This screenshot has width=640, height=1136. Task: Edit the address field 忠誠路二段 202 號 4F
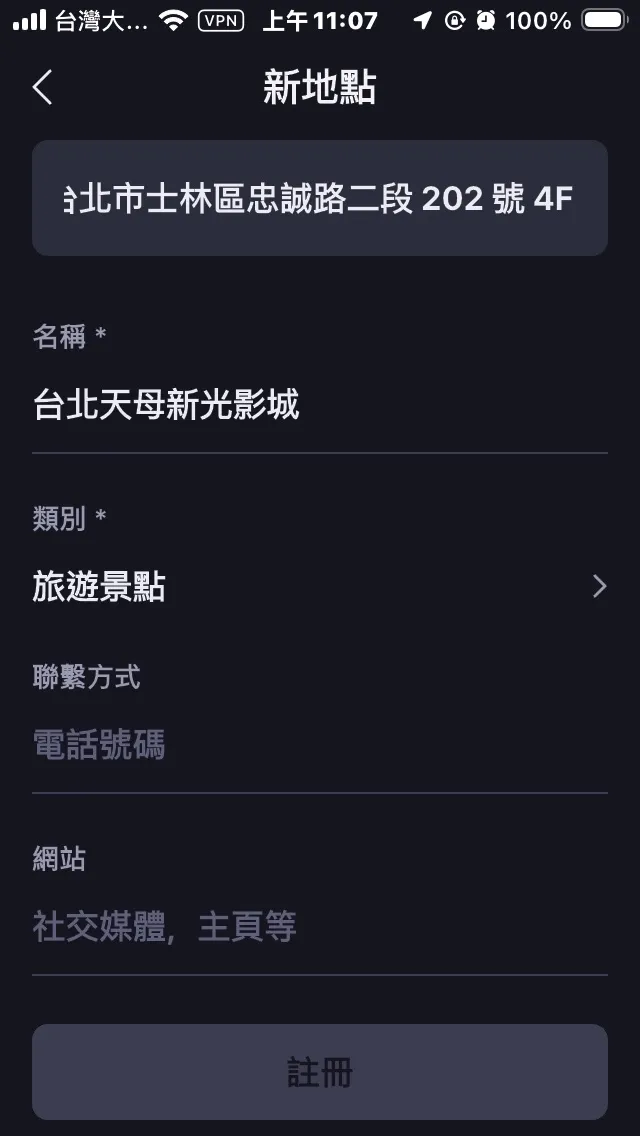coord(320,199)
